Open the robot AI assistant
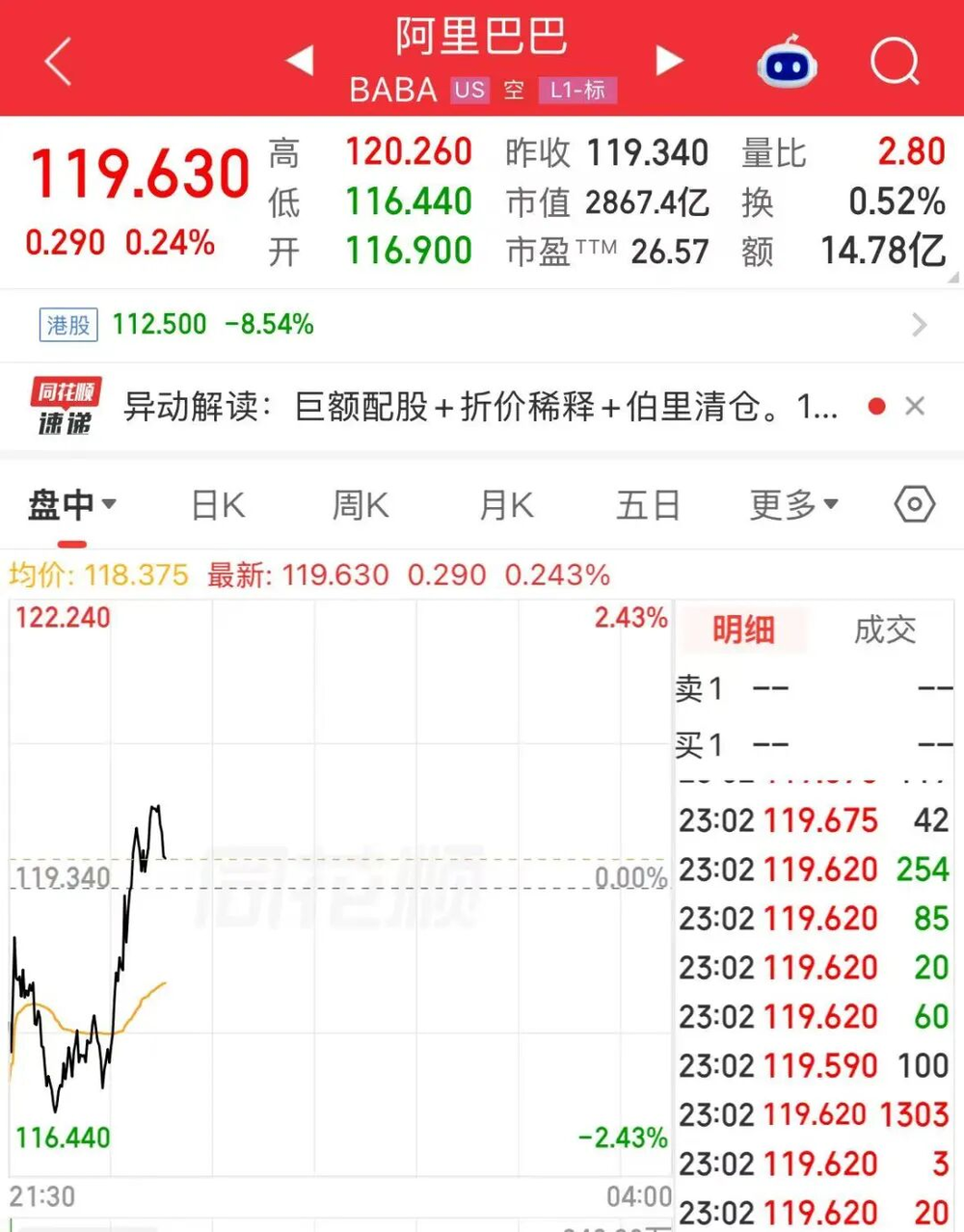Image resolution: width=964 pixels, height=1232 pixels. coord(788,62)
